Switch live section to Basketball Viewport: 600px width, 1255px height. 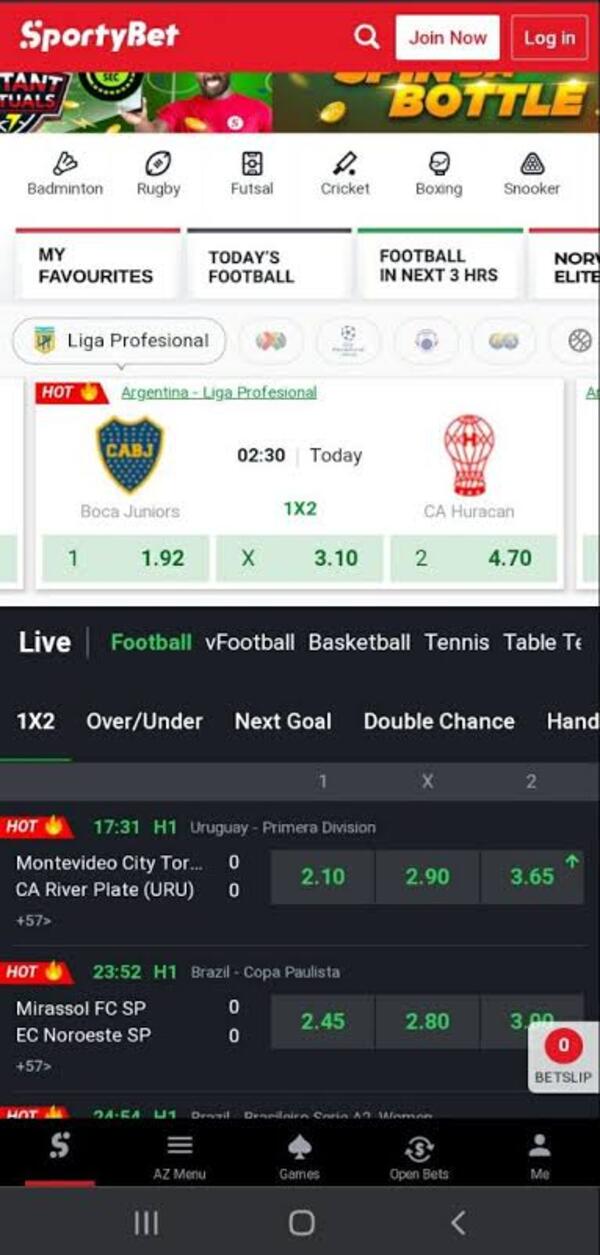coord(359,643)
